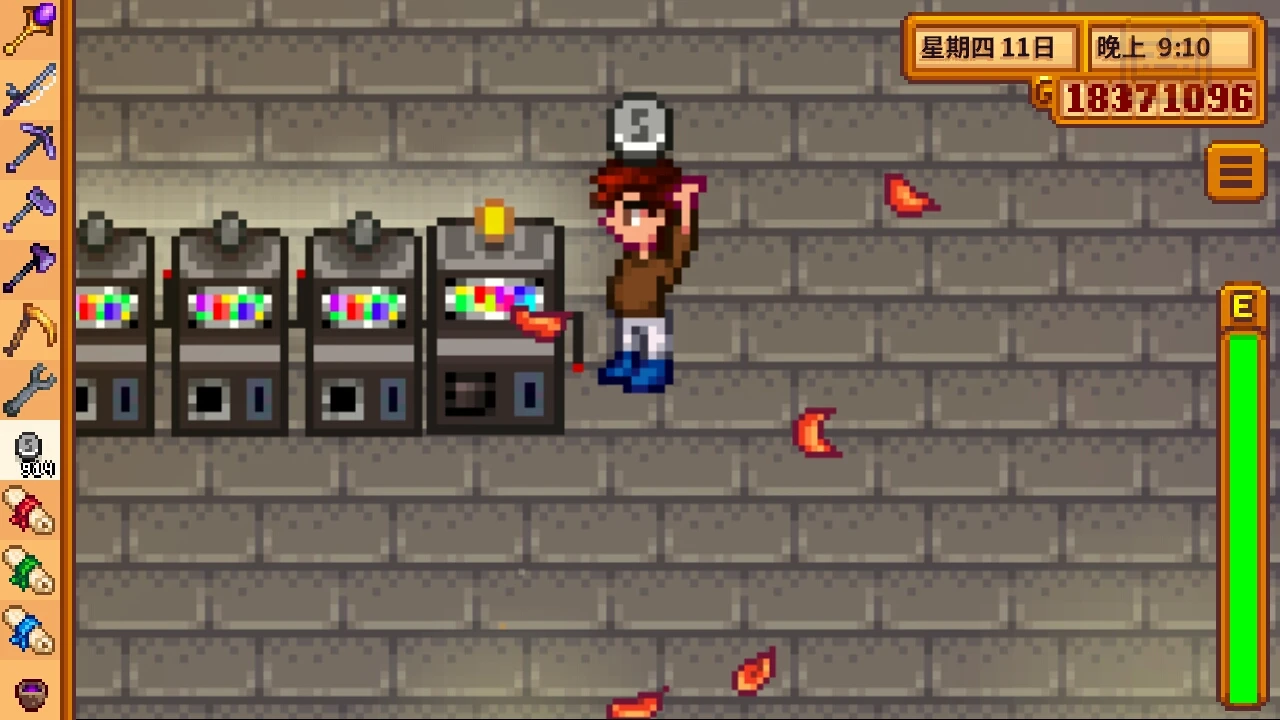Viewport: 1280px width, 720px height.
Task: Select the hoe in toolbar
Action: click(x=30, y=209)
